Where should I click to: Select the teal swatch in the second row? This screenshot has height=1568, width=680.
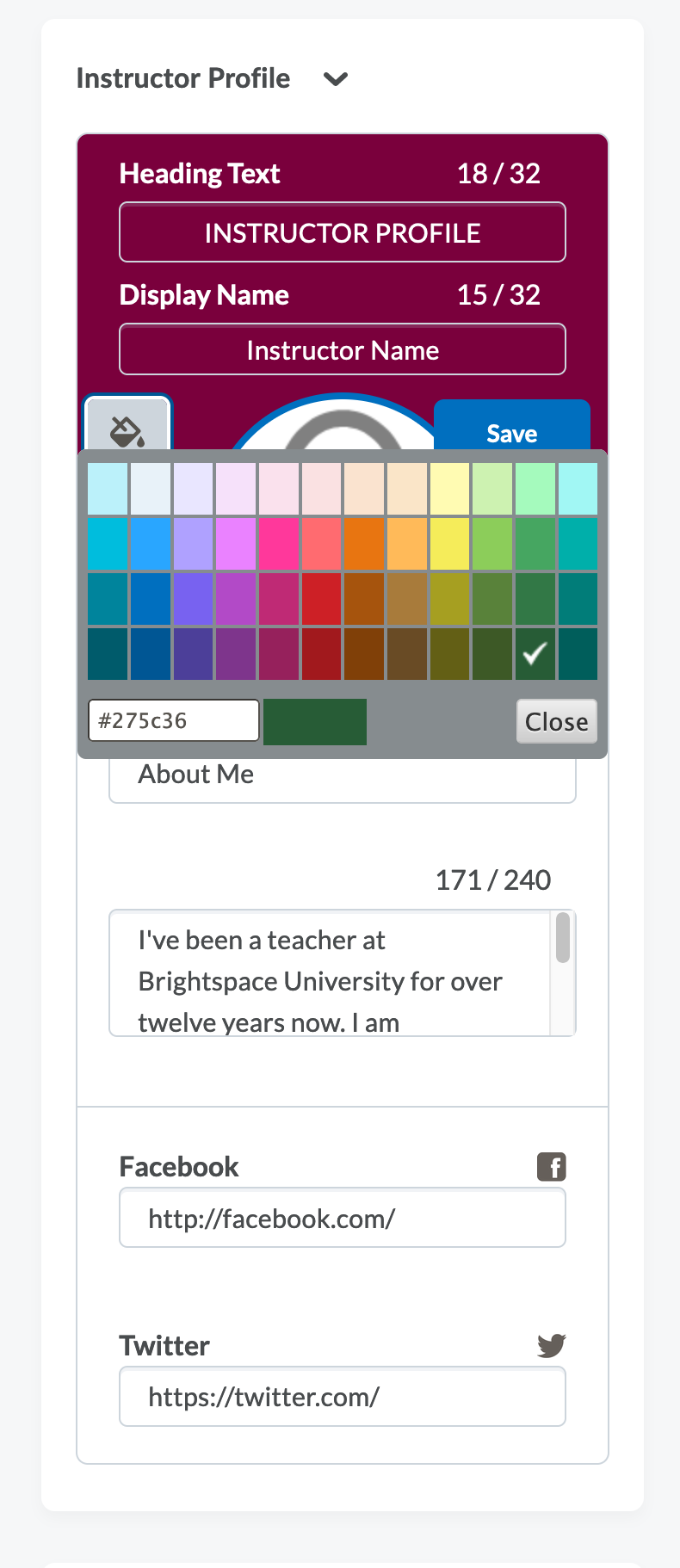point(578,543)
